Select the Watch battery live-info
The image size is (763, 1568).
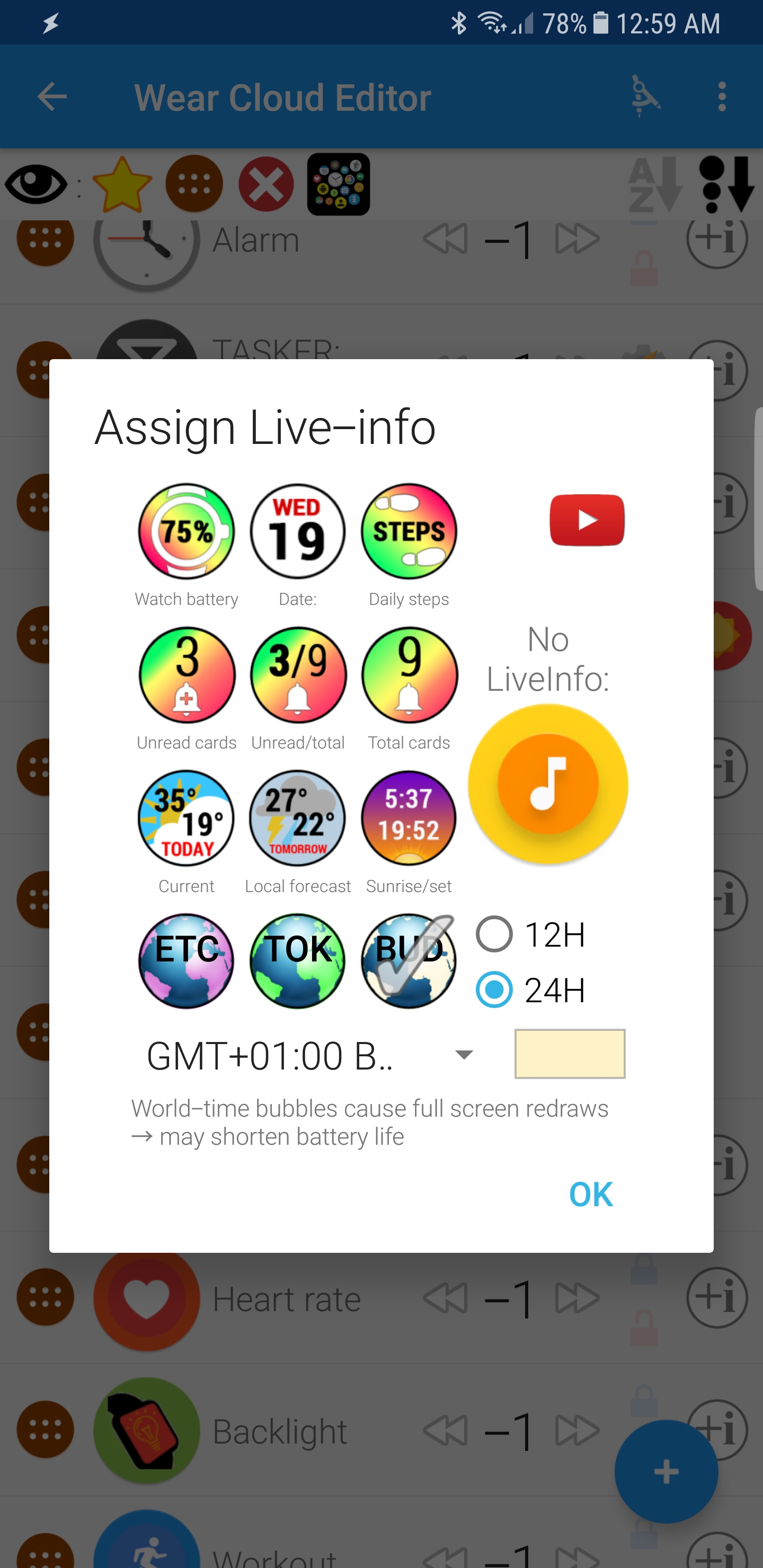pyautogui.click(x=187, y=531)
